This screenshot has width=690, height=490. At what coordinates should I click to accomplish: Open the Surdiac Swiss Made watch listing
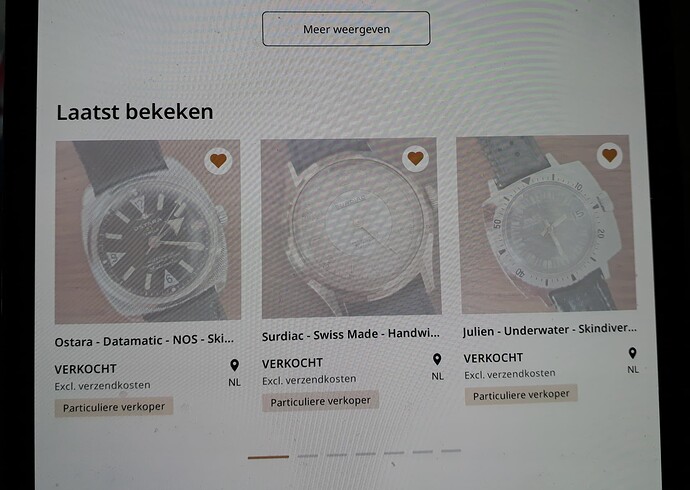[349, 226]
